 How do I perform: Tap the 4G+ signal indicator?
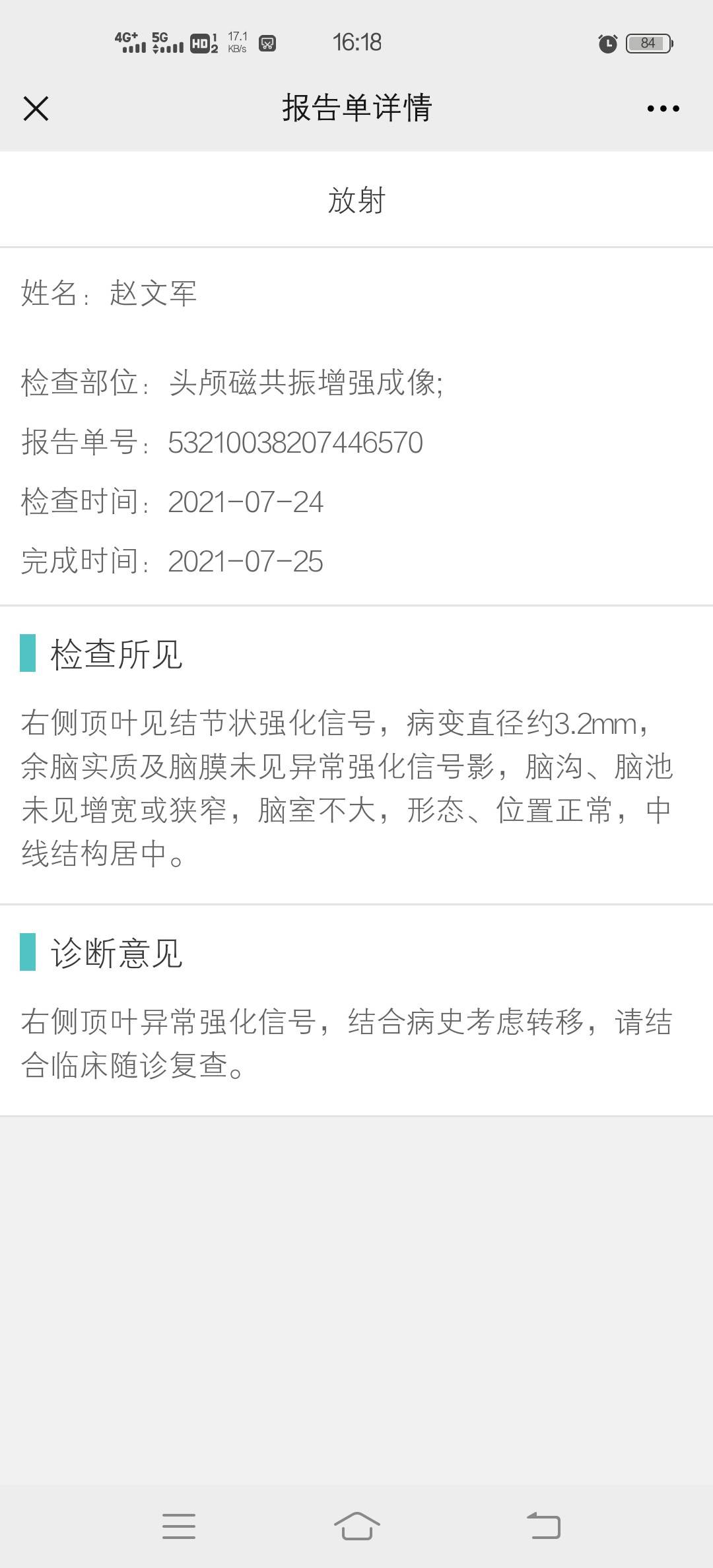tap(129, 44)
